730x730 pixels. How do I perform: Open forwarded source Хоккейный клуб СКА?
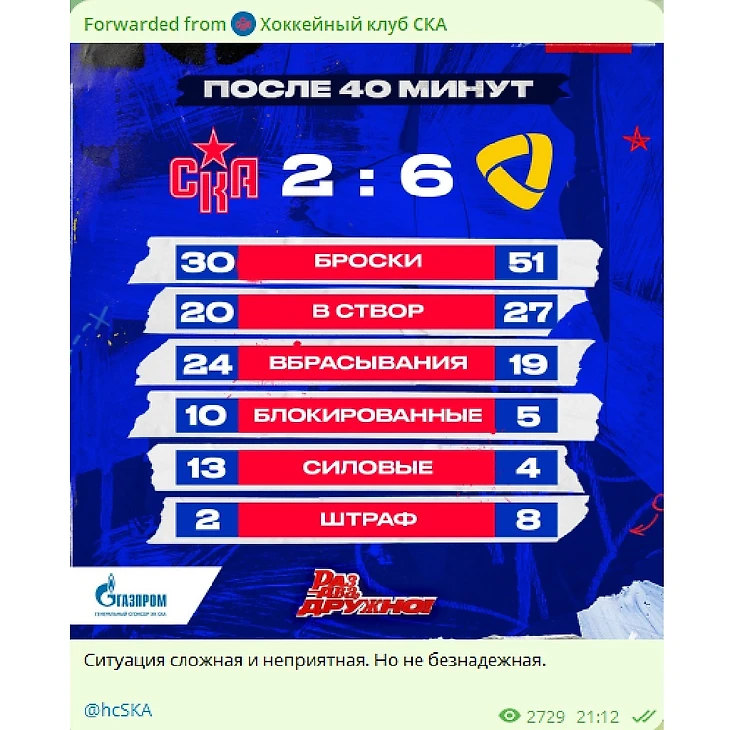[x=352, y=24]
